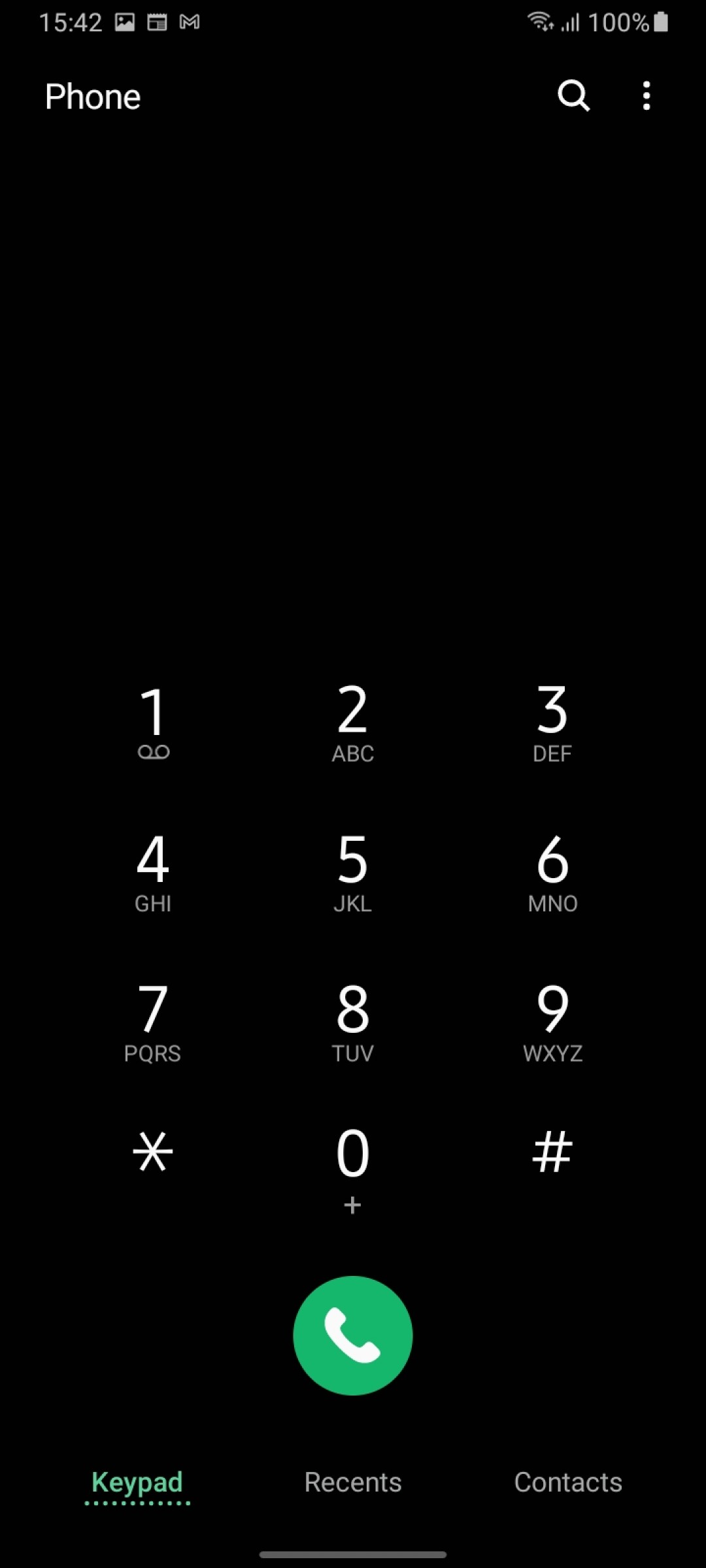
Task: Dial the 4 GHI key
Action: [x=153, y=874]
